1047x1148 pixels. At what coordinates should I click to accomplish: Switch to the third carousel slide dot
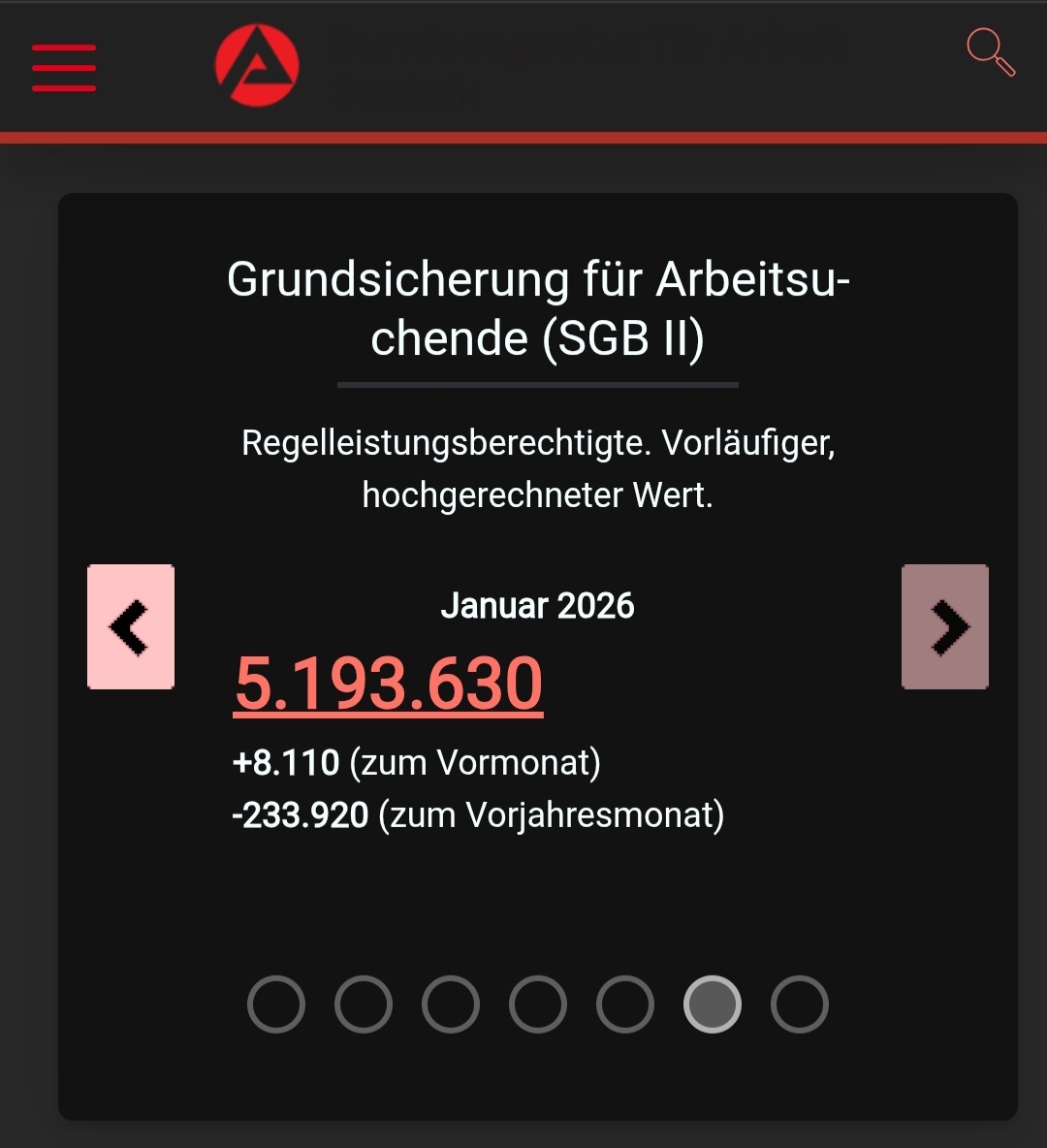(x=451, y=1004)
